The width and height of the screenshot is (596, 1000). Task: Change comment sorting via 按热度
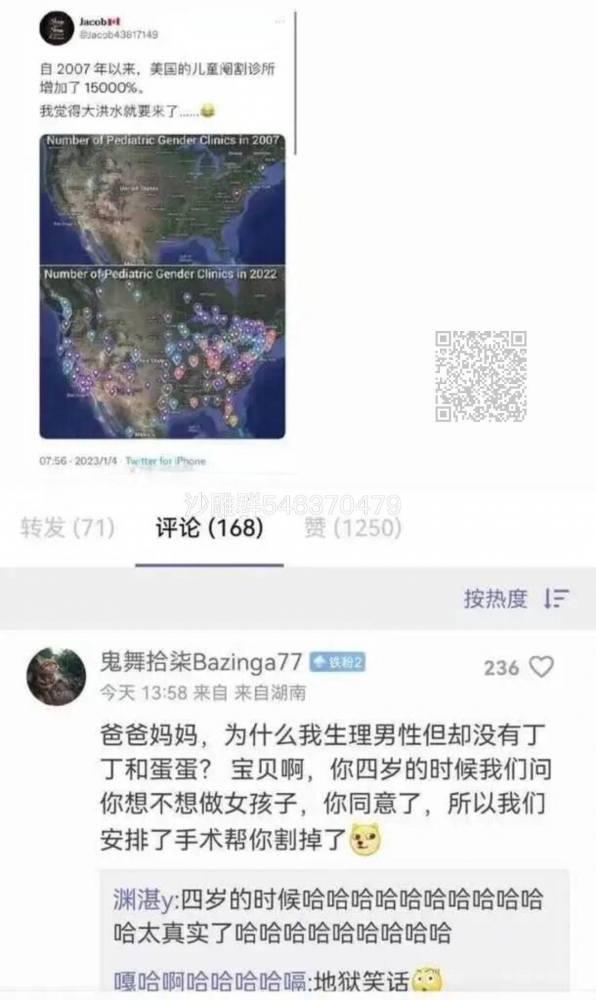(516, 599)
